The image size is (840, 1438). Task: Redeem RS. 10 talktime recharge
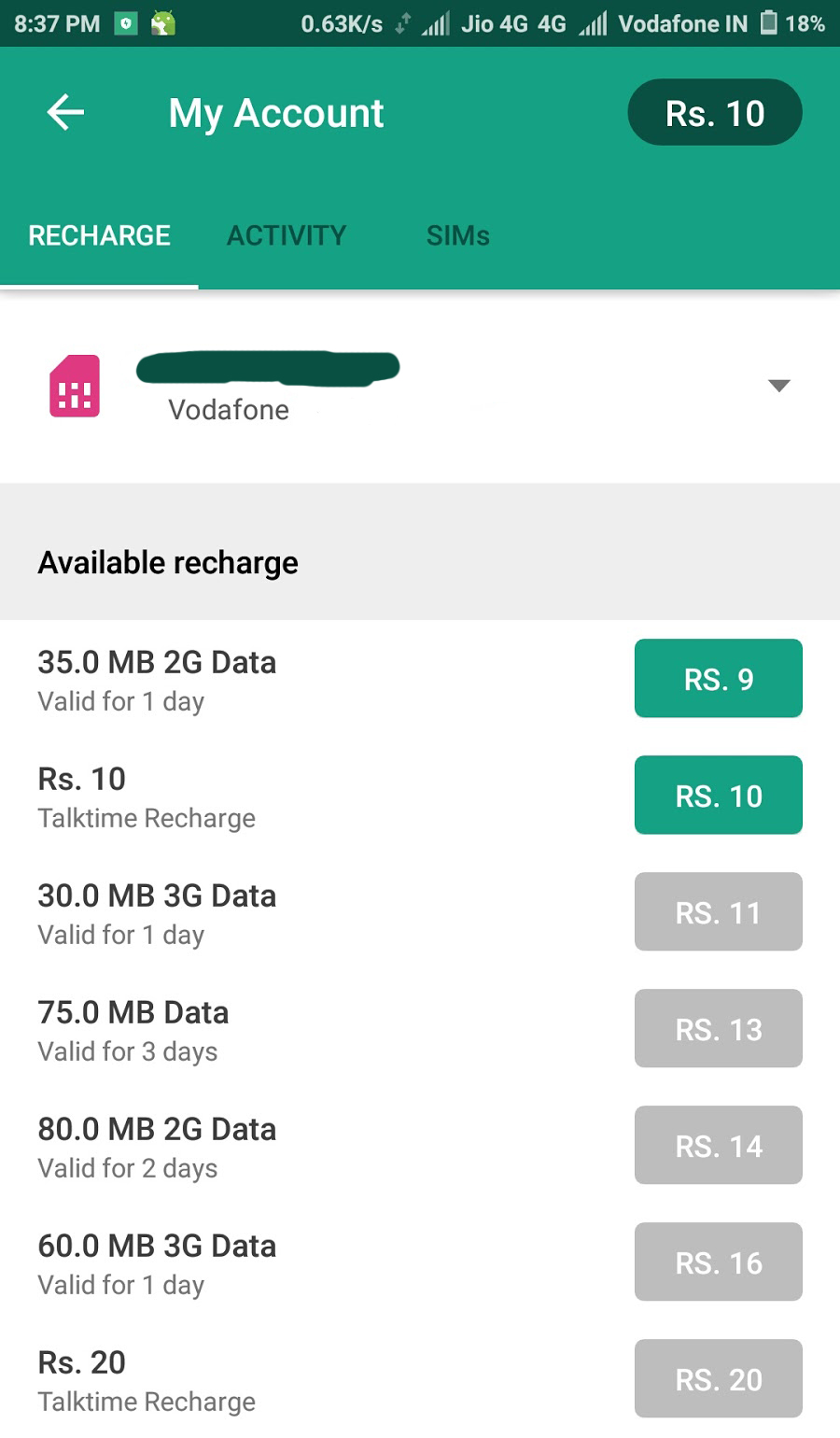[719, 796]
